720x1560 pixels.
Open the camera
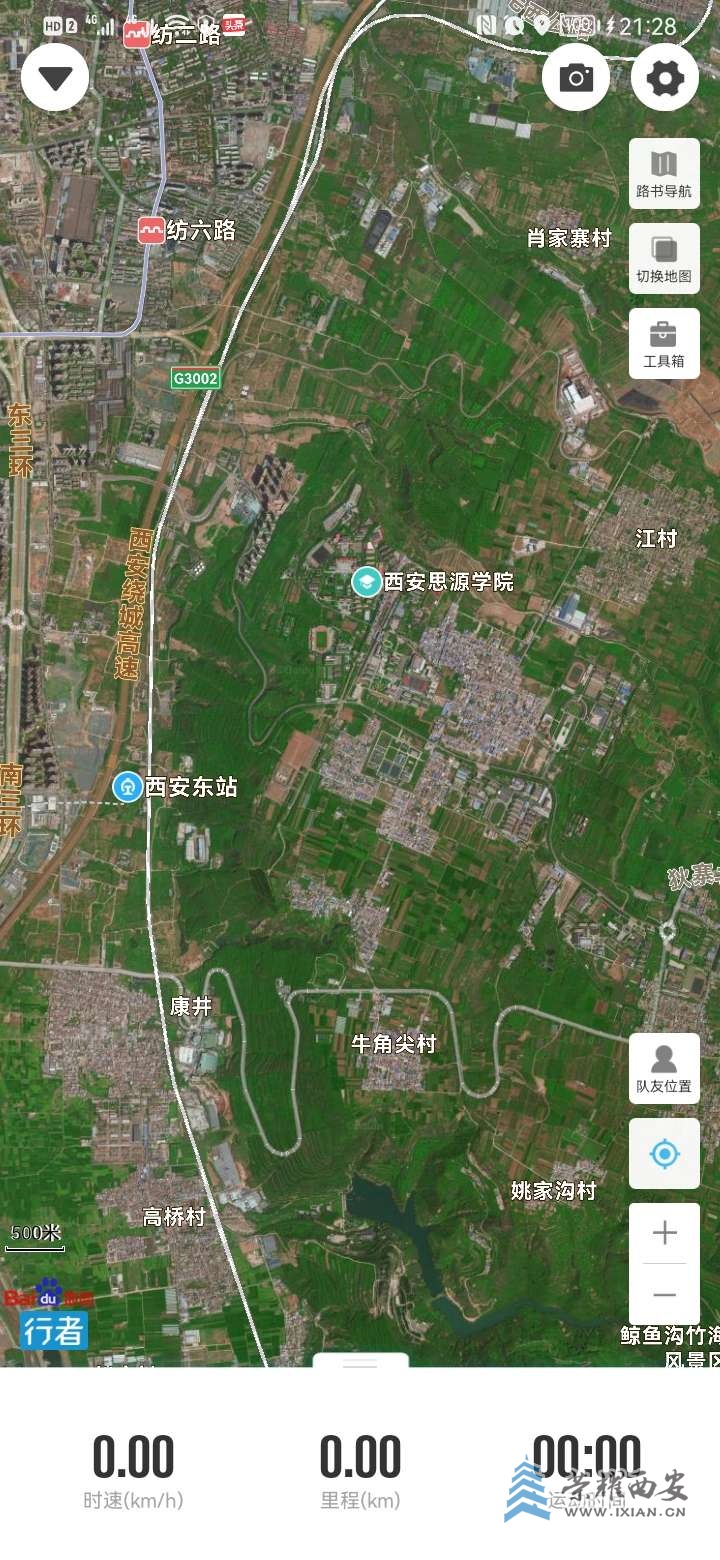coord(576,77)
